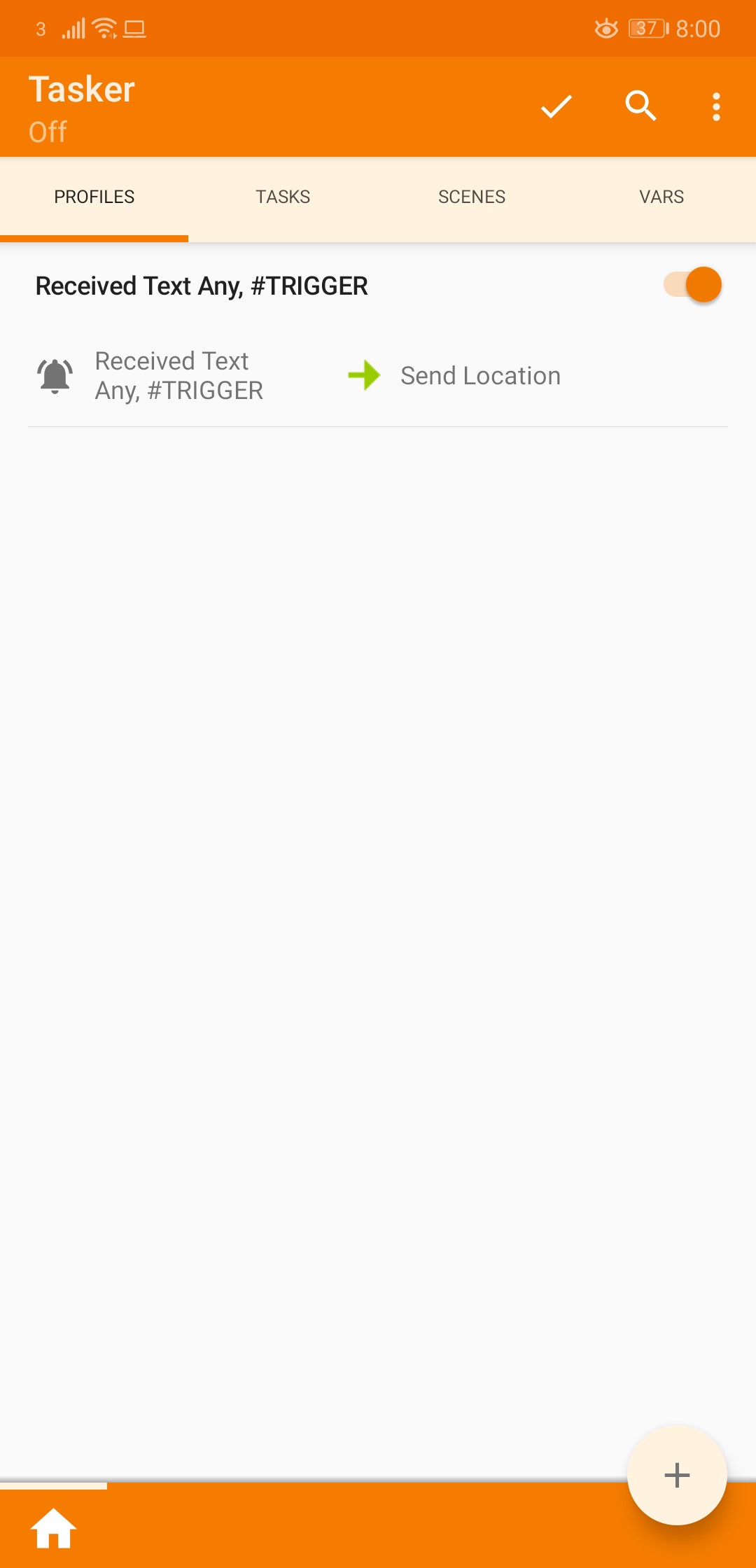The height and width of the screenshot is (1568, 756).
Task: Switch to the Tasks tab
Action: click(x=283, y=197)
